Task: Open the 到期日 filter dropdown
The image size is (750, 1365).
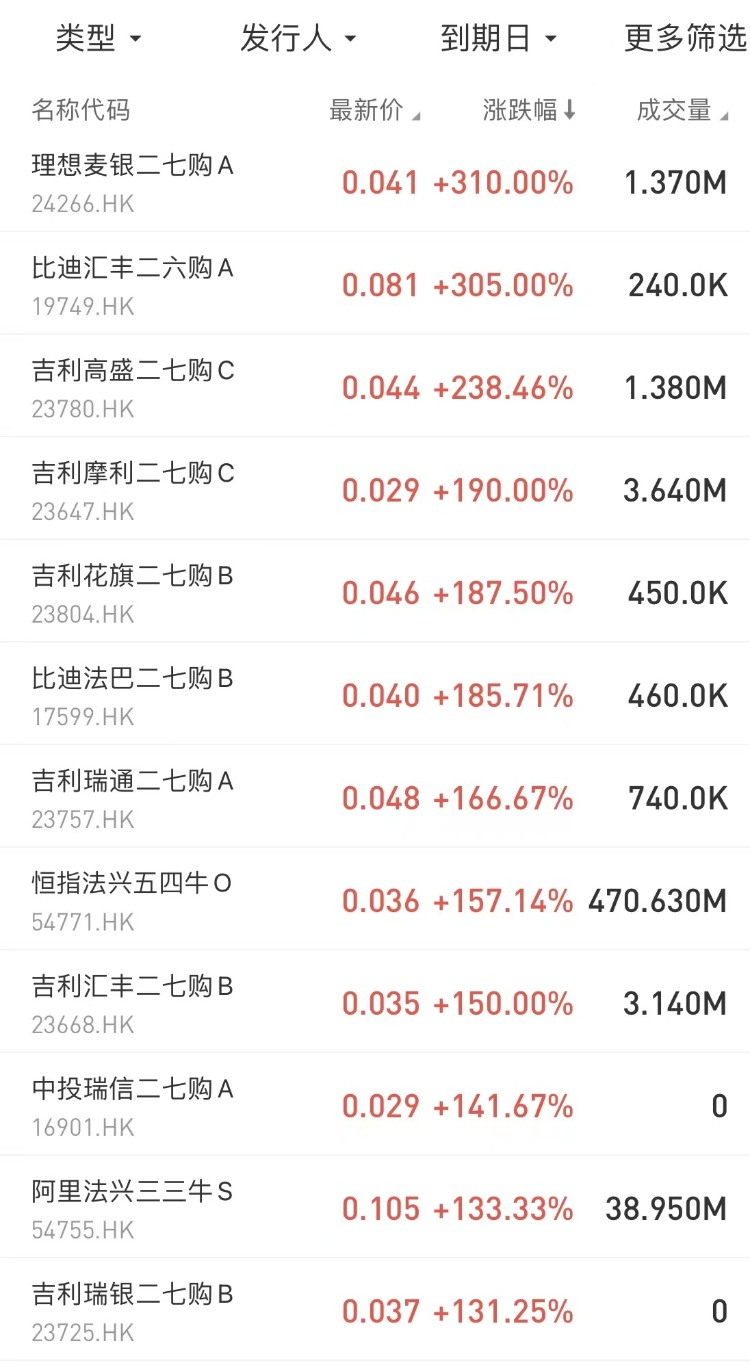Action: tap(497, 39)
